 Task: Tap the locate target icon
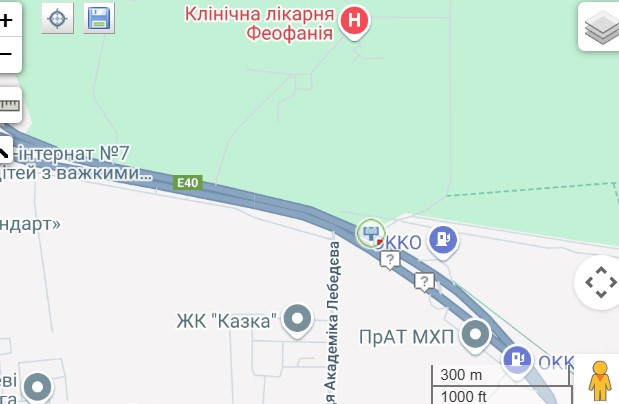point(58,18)
